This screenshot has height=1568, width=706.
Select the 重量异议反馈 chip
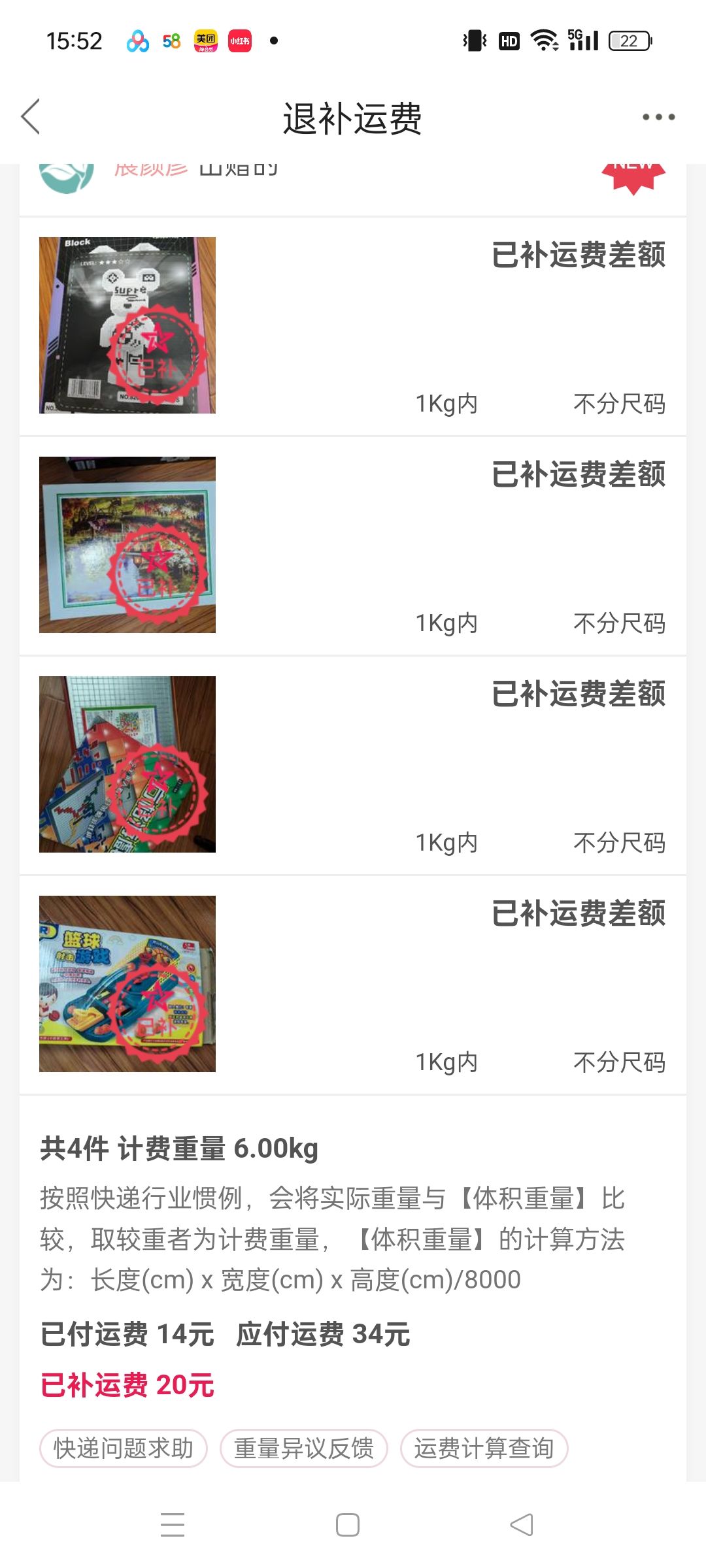click(304, 1448)
